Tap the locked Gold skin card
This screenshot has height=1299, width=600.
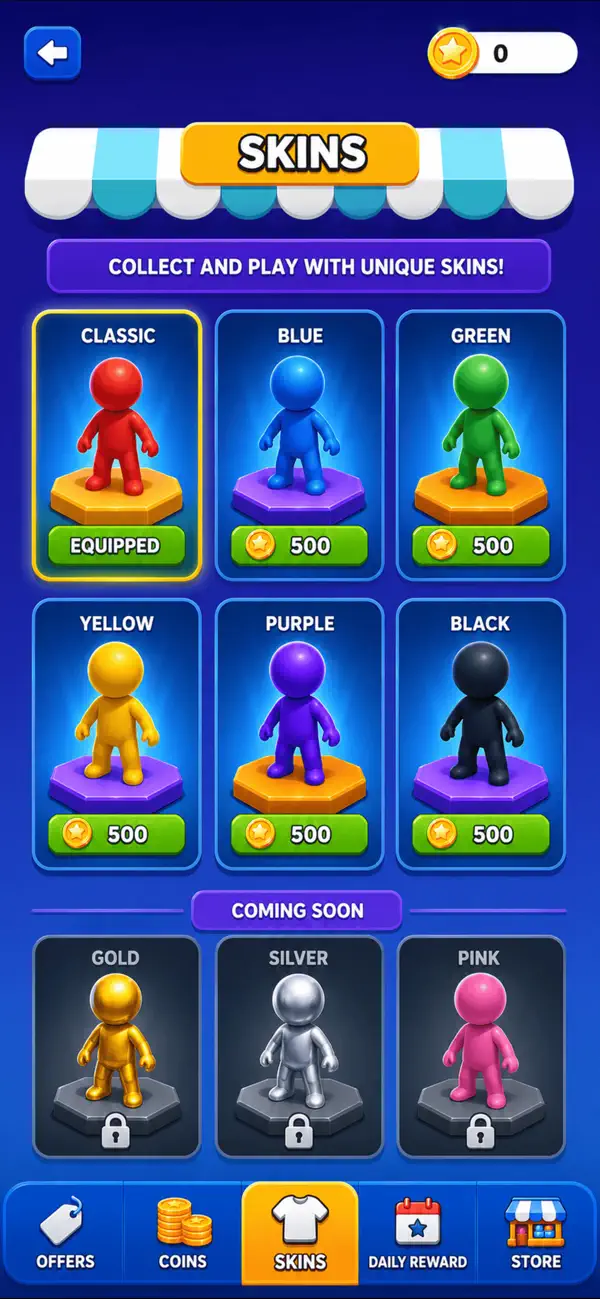pyautogui.click(x=117, y=1046)
